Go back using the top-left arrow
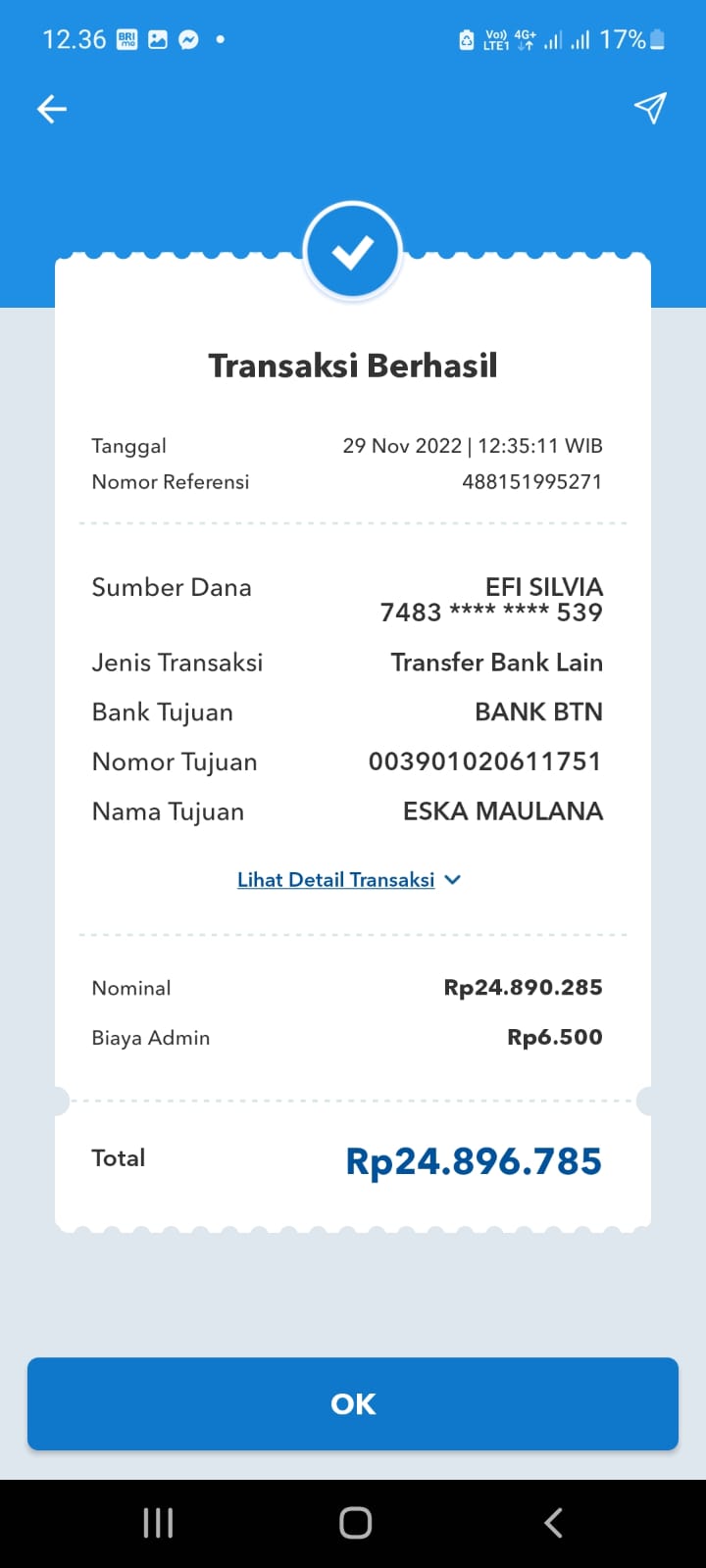The width and height of the screenshot is (706, 1568). point(52,109)
